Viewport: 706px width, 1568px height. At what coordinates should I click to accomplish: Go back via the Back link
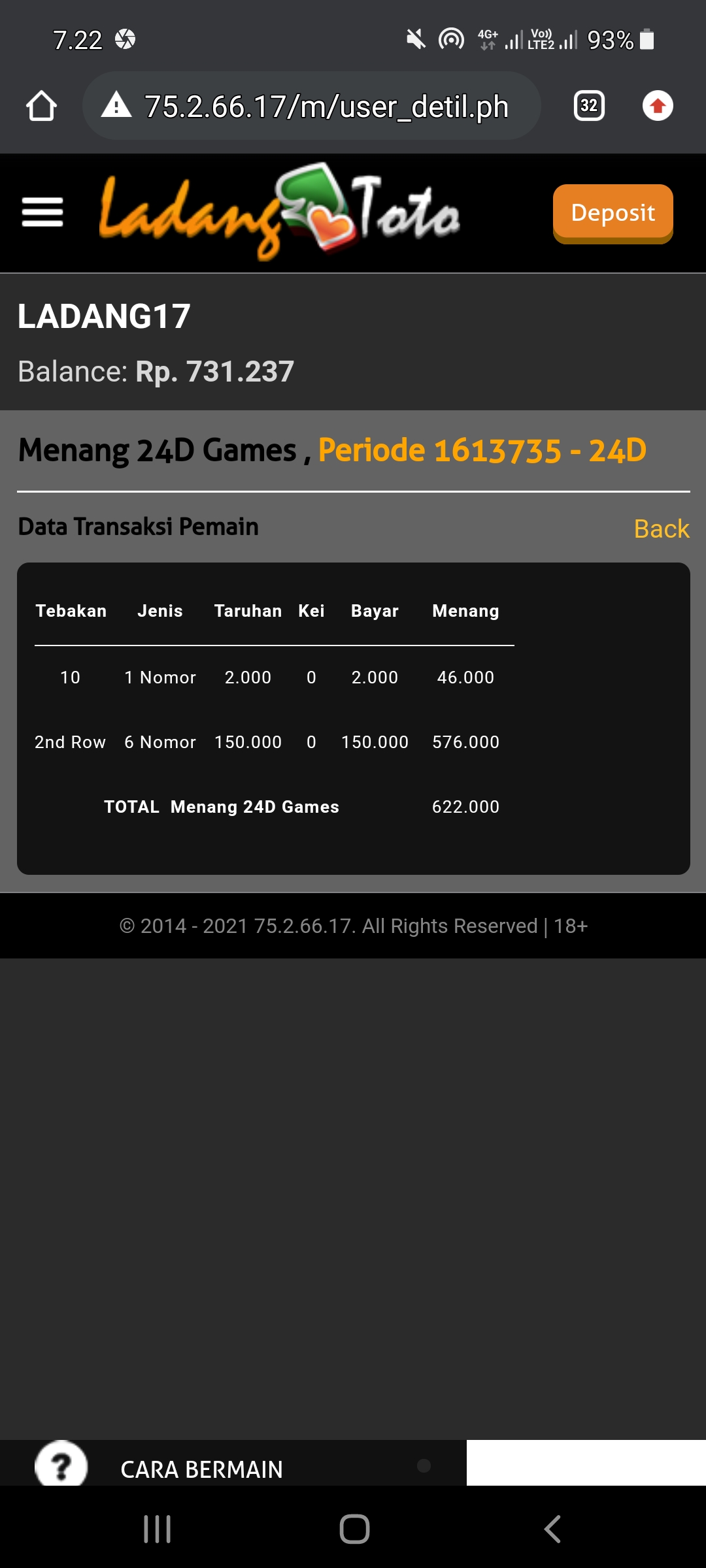(661, 529)
